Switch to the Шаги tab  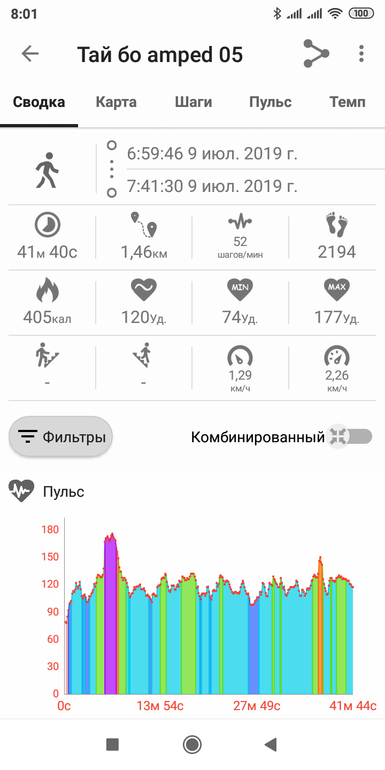click(x=193, y=102)
